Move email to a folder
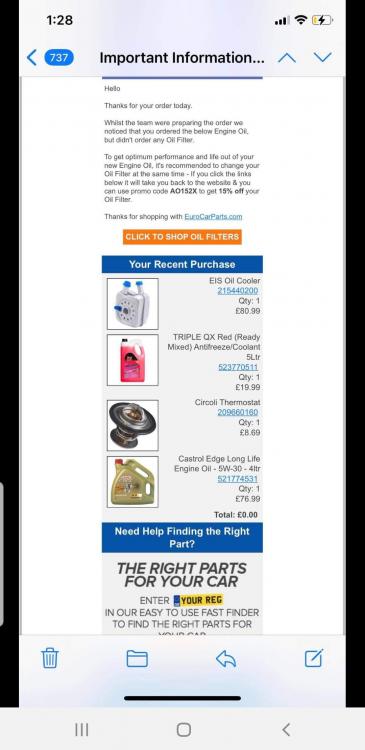The image size is (365, 750). point(137,658)
